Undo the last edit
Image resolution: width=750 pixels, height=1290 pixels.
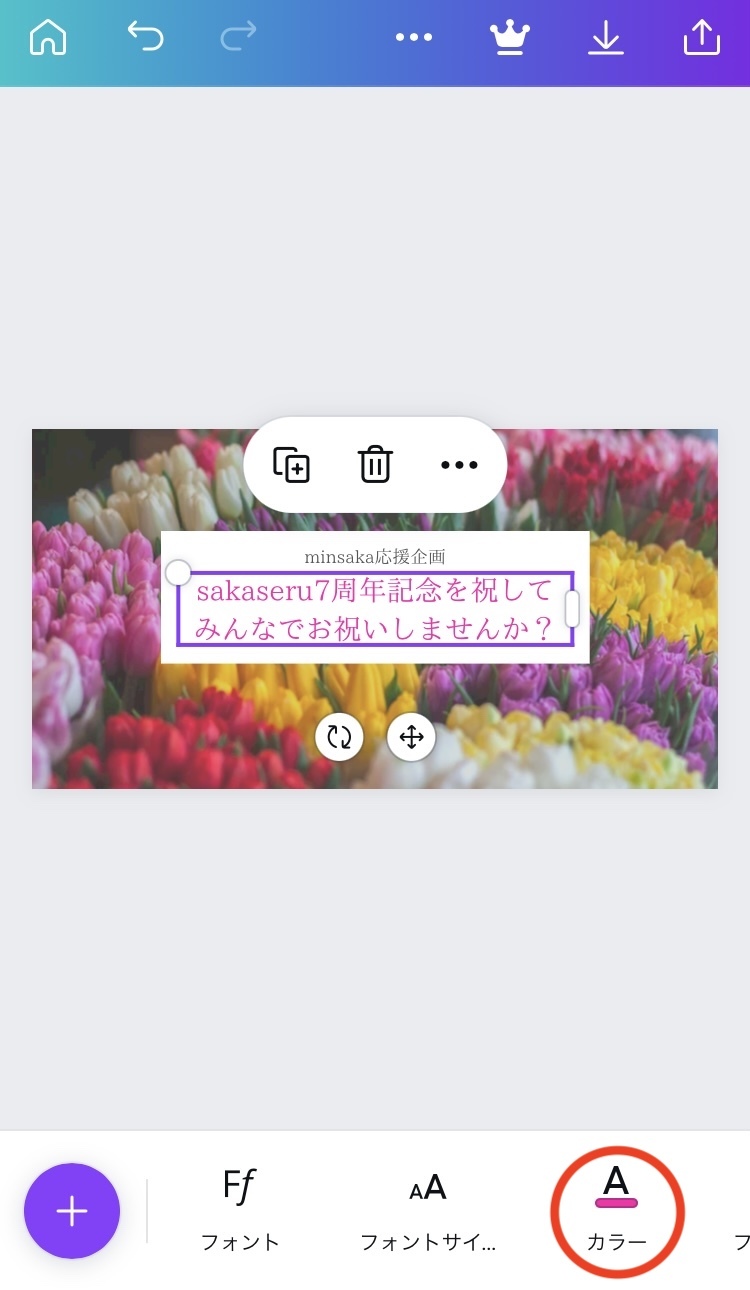click(x=145, y=37)
